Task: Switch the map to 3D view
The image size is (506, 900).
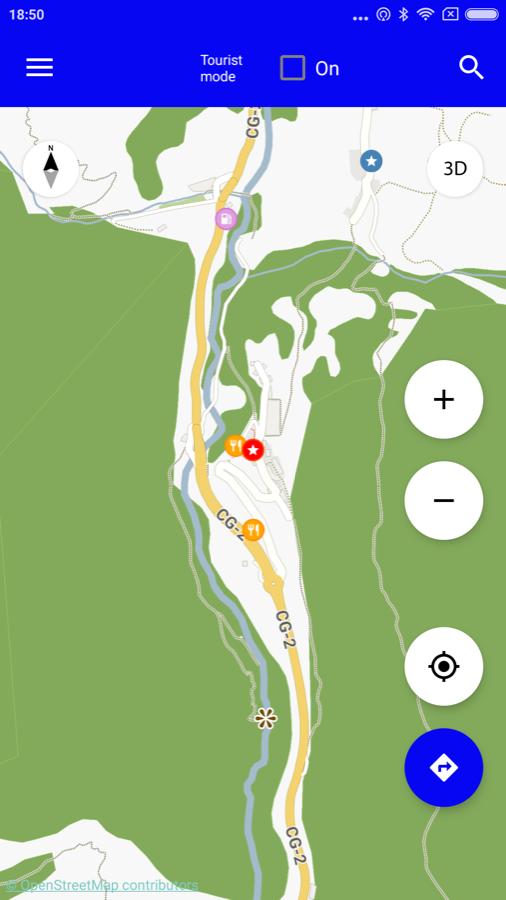Action: 455,169
